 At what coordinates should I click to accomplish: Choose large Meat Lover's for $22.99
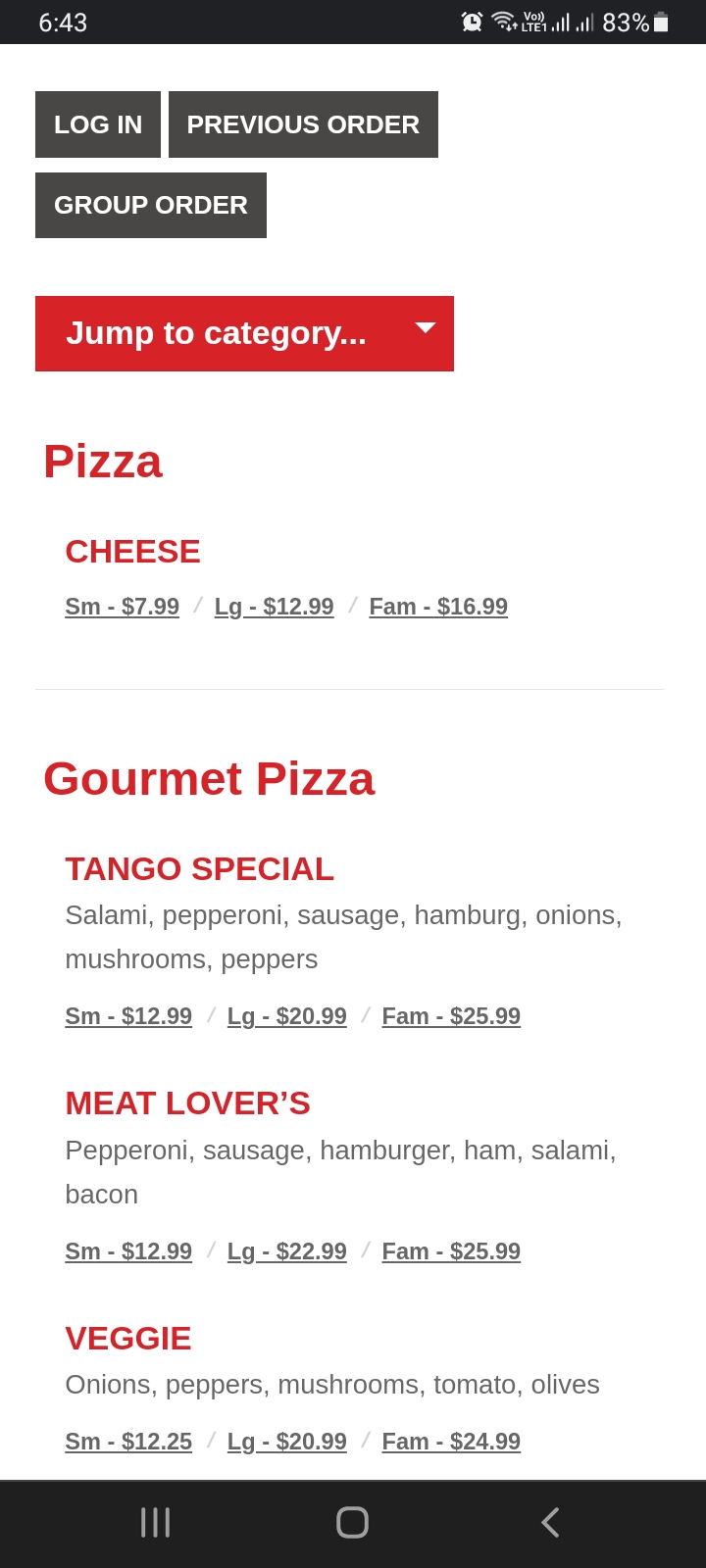pos(287,1251)
